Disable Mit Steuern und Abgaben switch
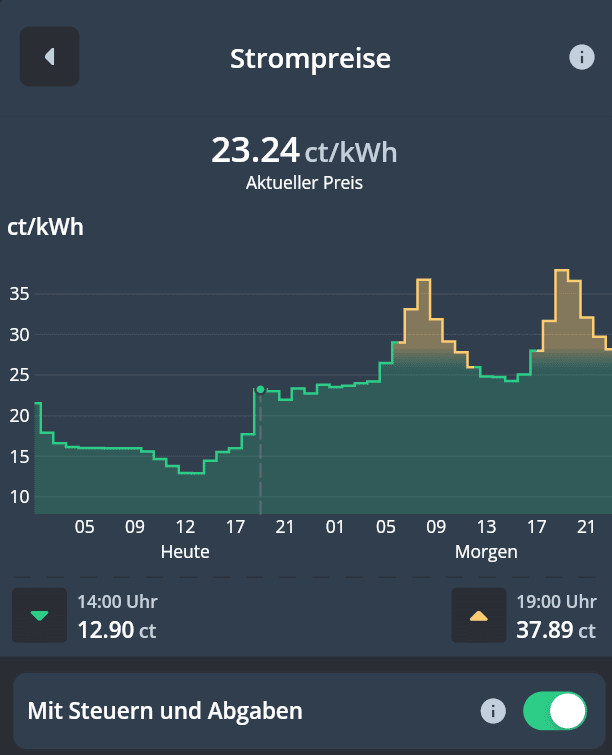This screenshot has height=755, width=612. (554, 711)
